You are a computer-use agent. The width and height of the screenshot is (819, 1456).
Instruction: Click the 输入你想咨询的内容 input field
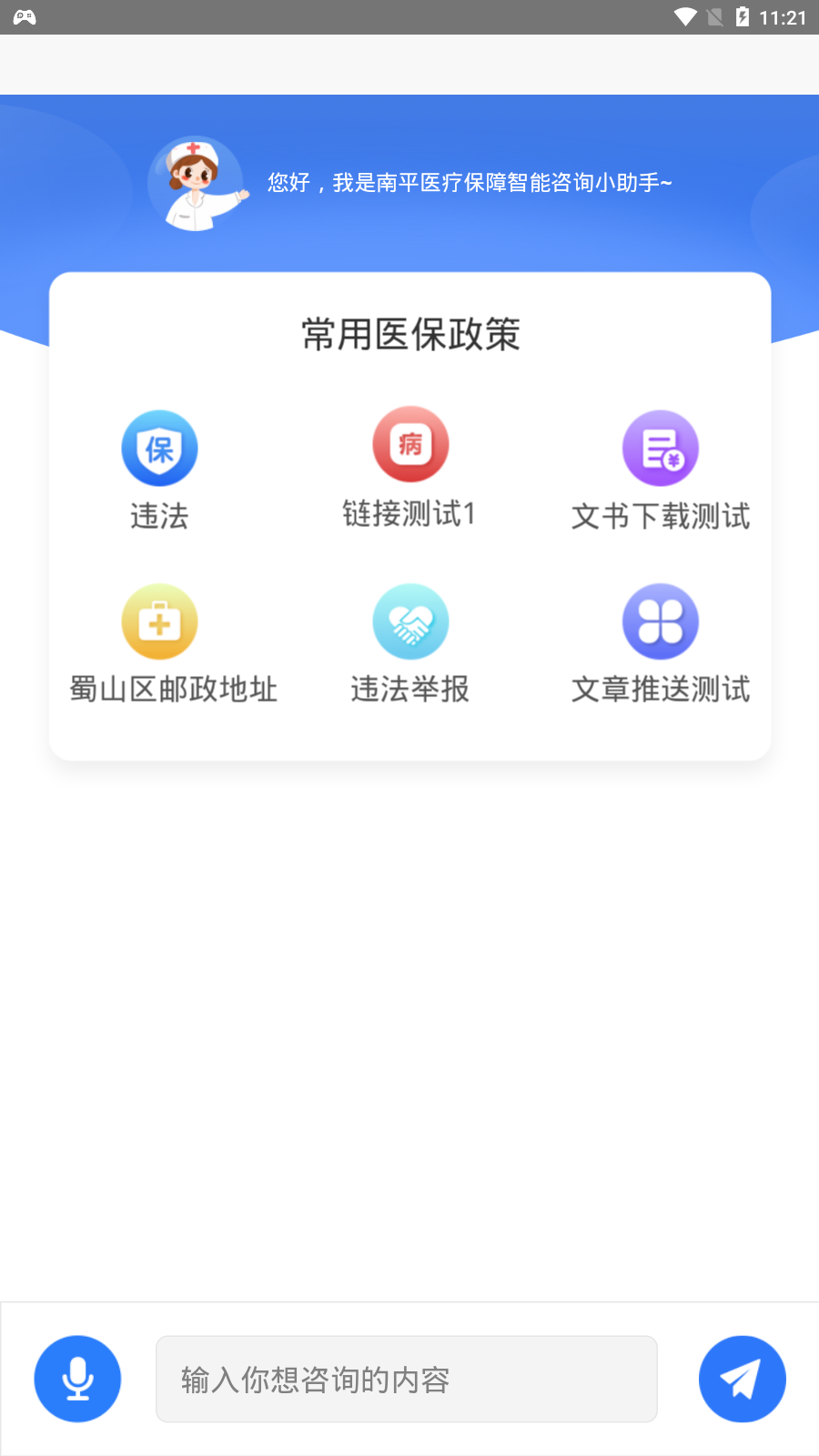click(x=407, y=1379)
